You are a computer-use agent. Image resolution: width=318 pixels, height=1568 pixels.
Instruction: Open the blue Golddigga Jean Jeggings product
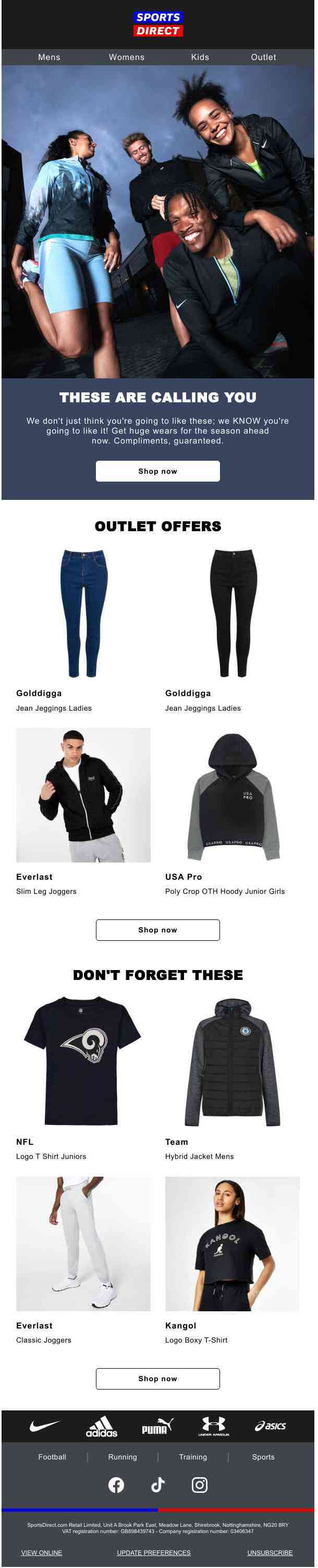coord(83,614)
